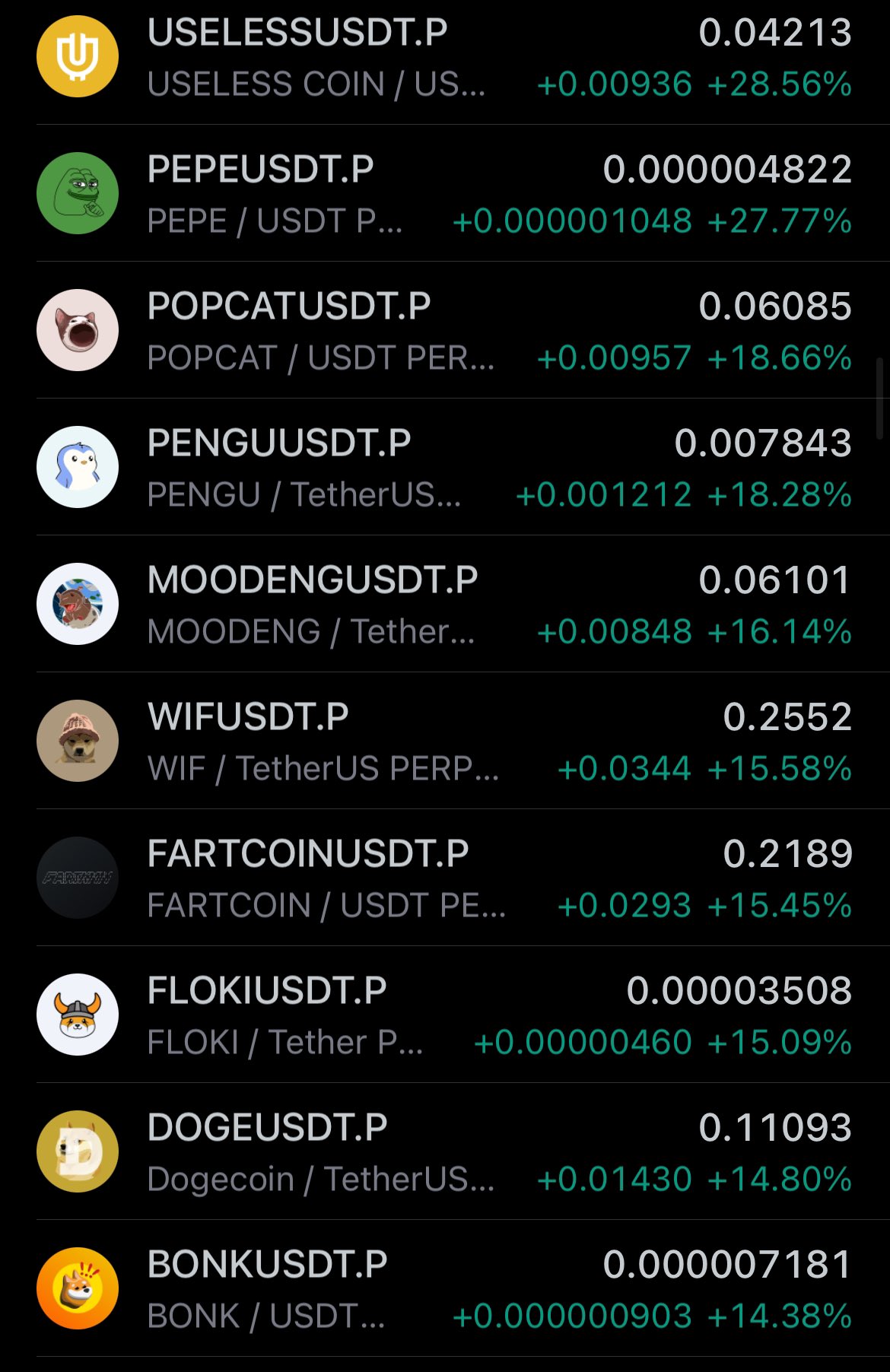Image resolution: width=890 pixels, height=1372 pixels.
Task: Select the PEPEUSDT.P perpetual listing
Action: [445, 194]
